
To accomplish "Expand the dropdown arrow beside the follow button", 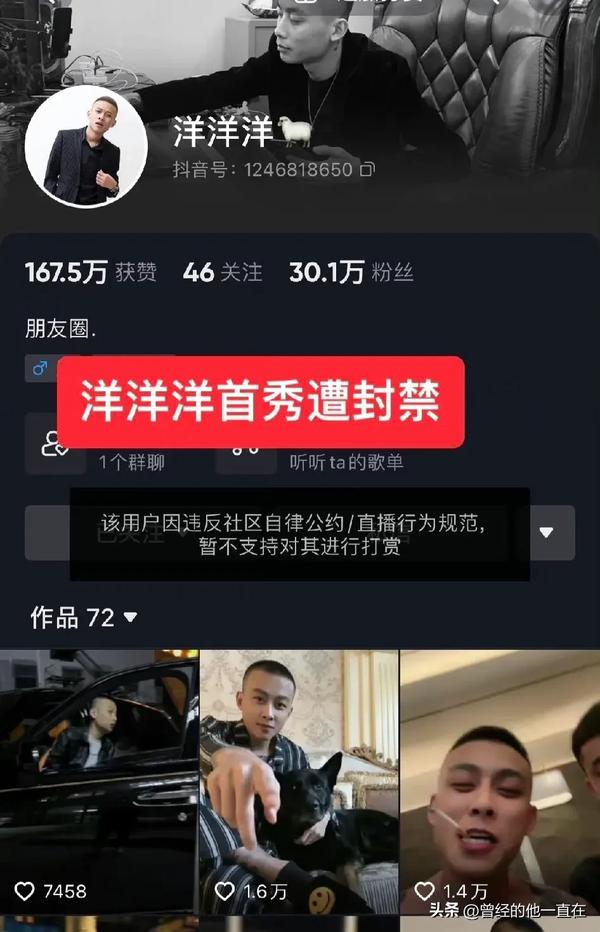I will 546,532.
